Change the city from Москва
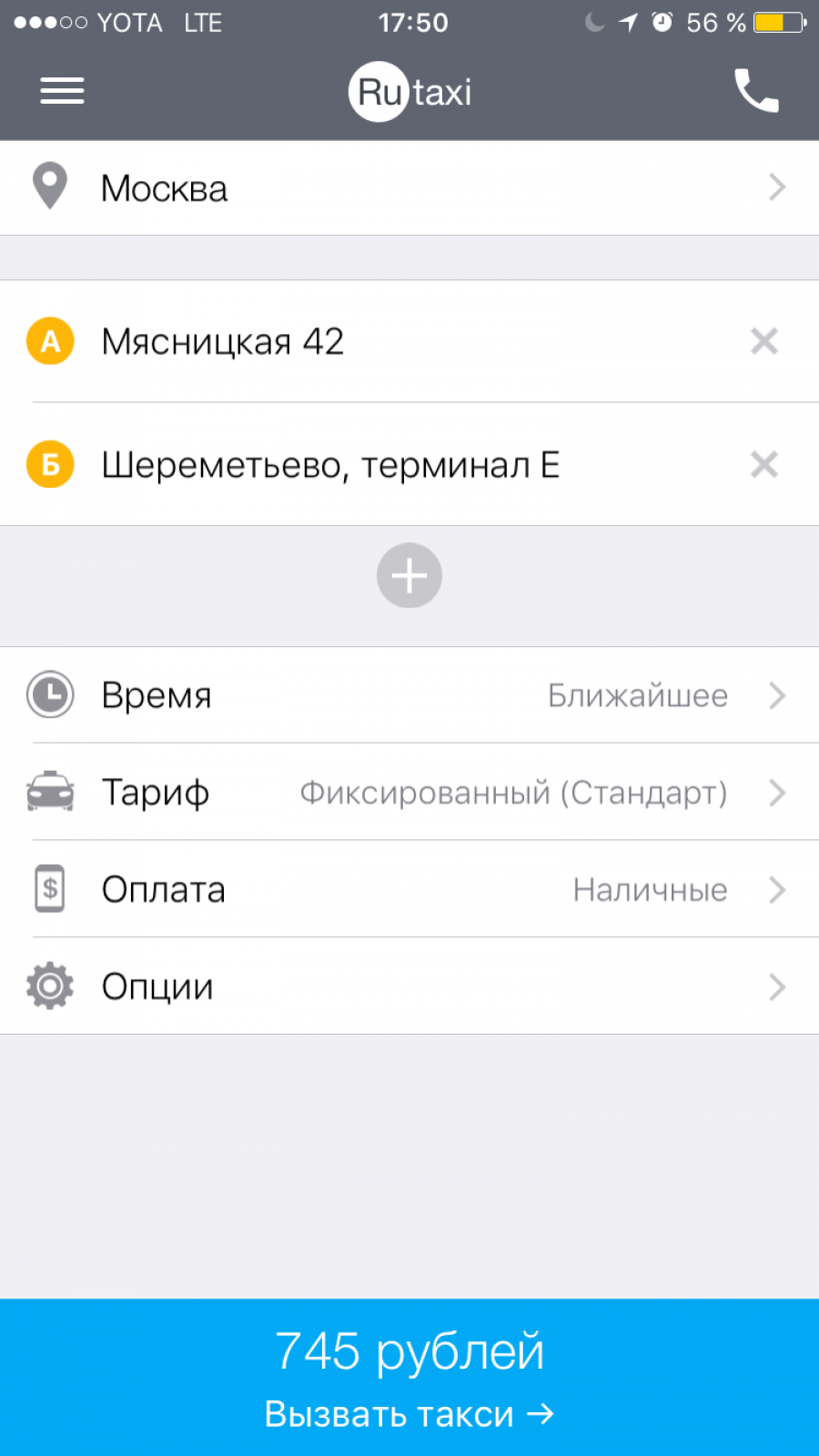The width and height of the screenshot is (819, 1456). 409,188
